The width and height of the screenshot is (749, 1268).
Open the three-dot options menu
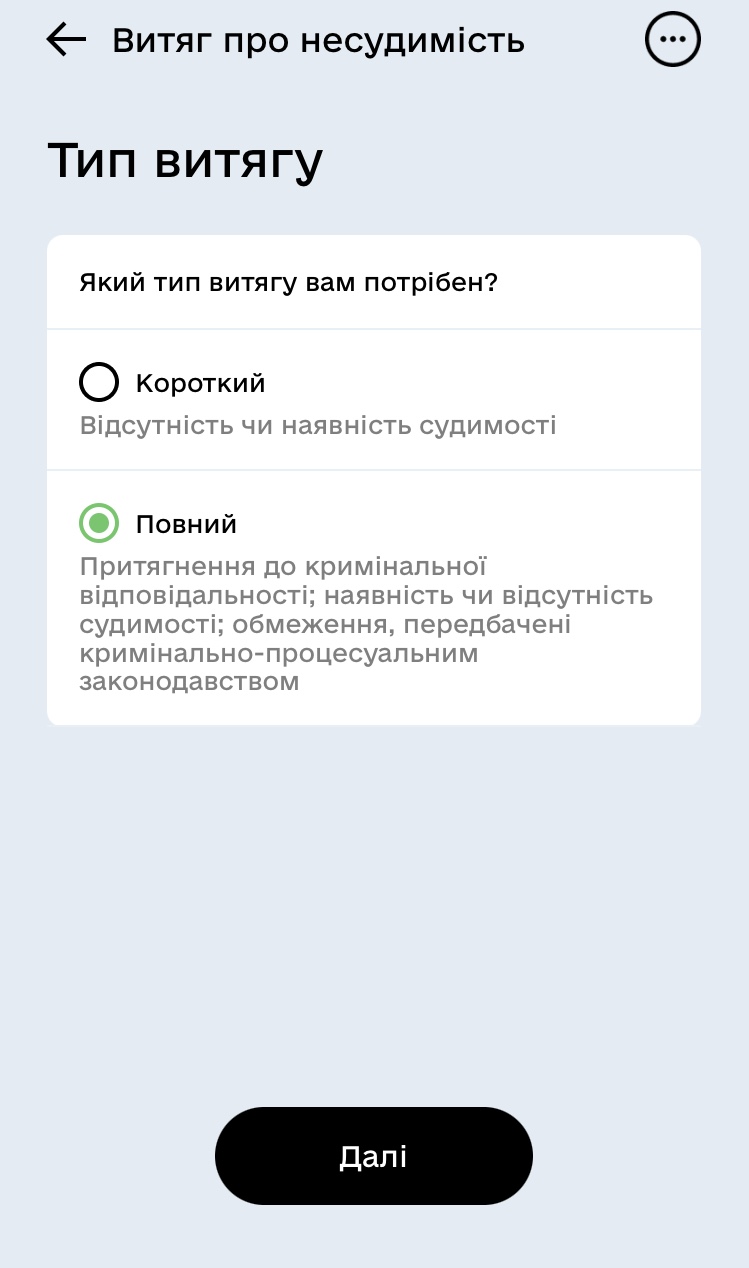pyautogui.click(x=673, y=40)
